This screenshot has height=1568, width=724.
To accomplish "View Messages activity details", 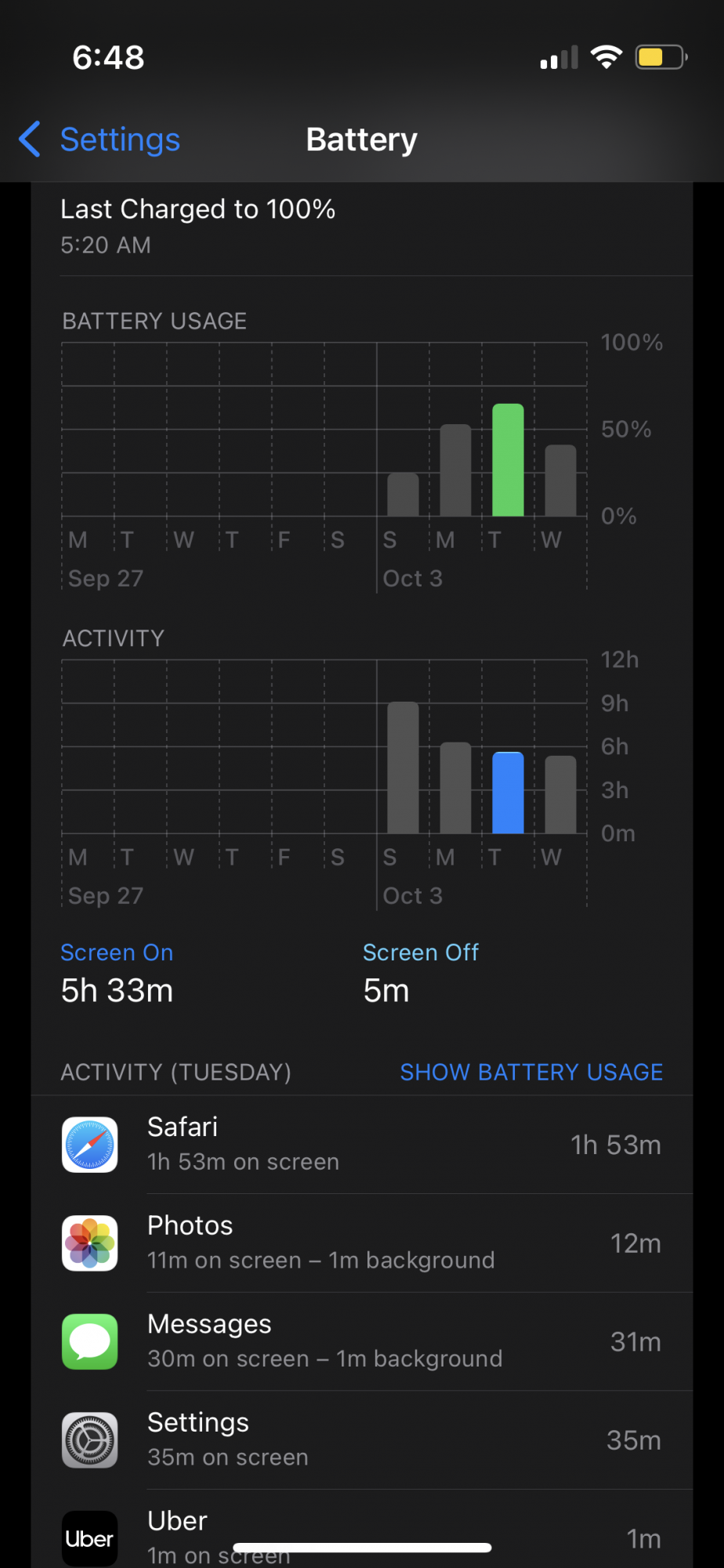I will tap(362, 1341).
